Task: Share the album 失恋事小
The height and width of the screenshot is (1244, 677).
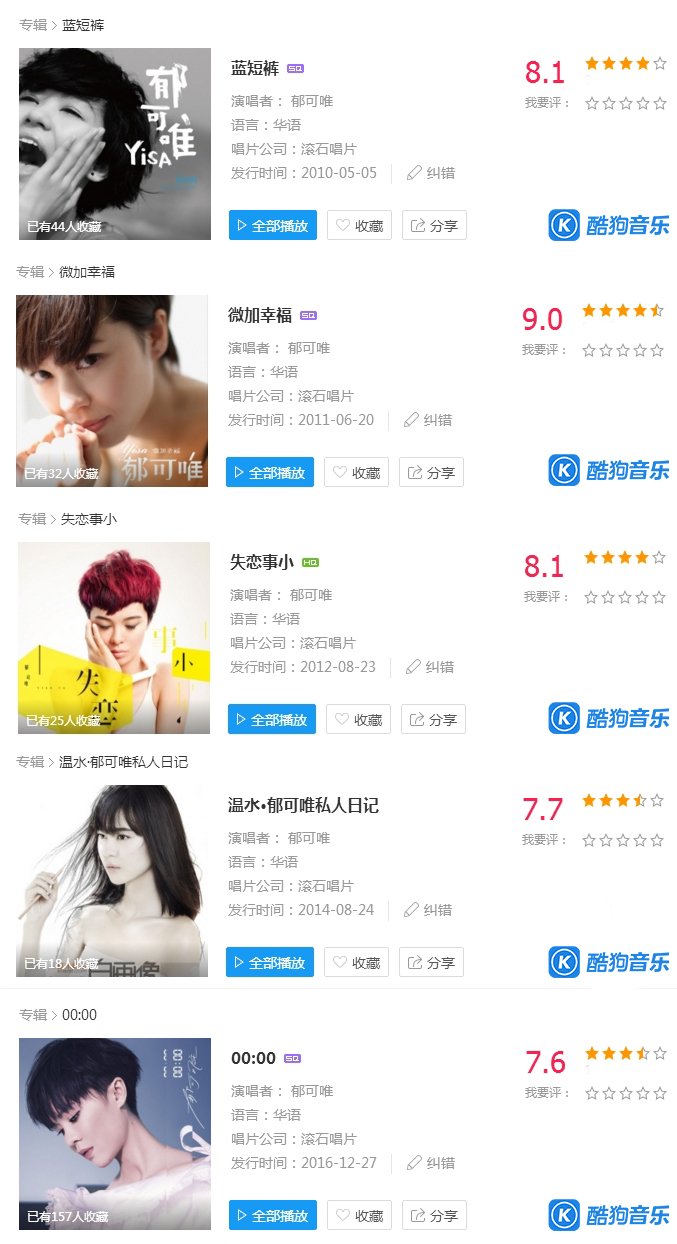Action: [x=432, y=719]
